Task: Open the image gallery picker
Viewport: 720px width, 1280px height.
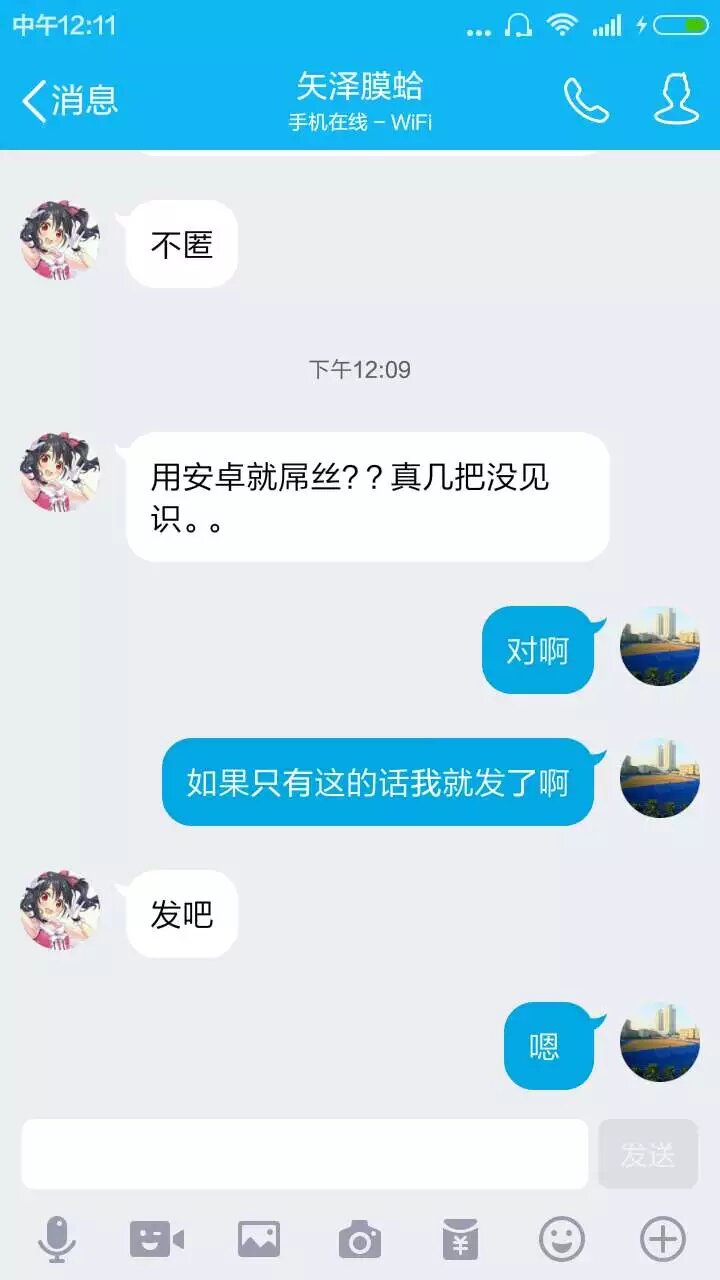Action: click(x=258, y=1240)
